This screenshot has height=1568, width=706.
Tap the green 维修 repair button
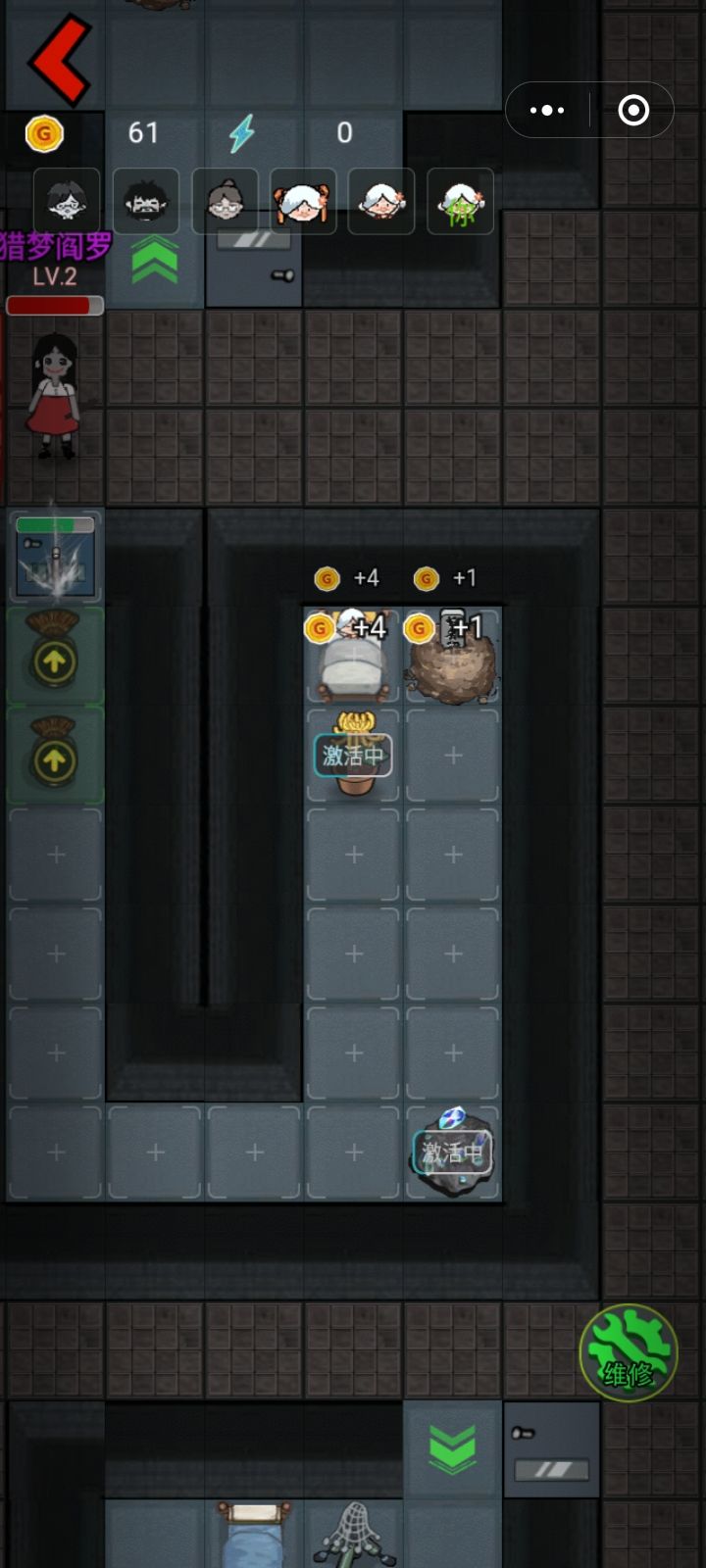click(628, 1353)
